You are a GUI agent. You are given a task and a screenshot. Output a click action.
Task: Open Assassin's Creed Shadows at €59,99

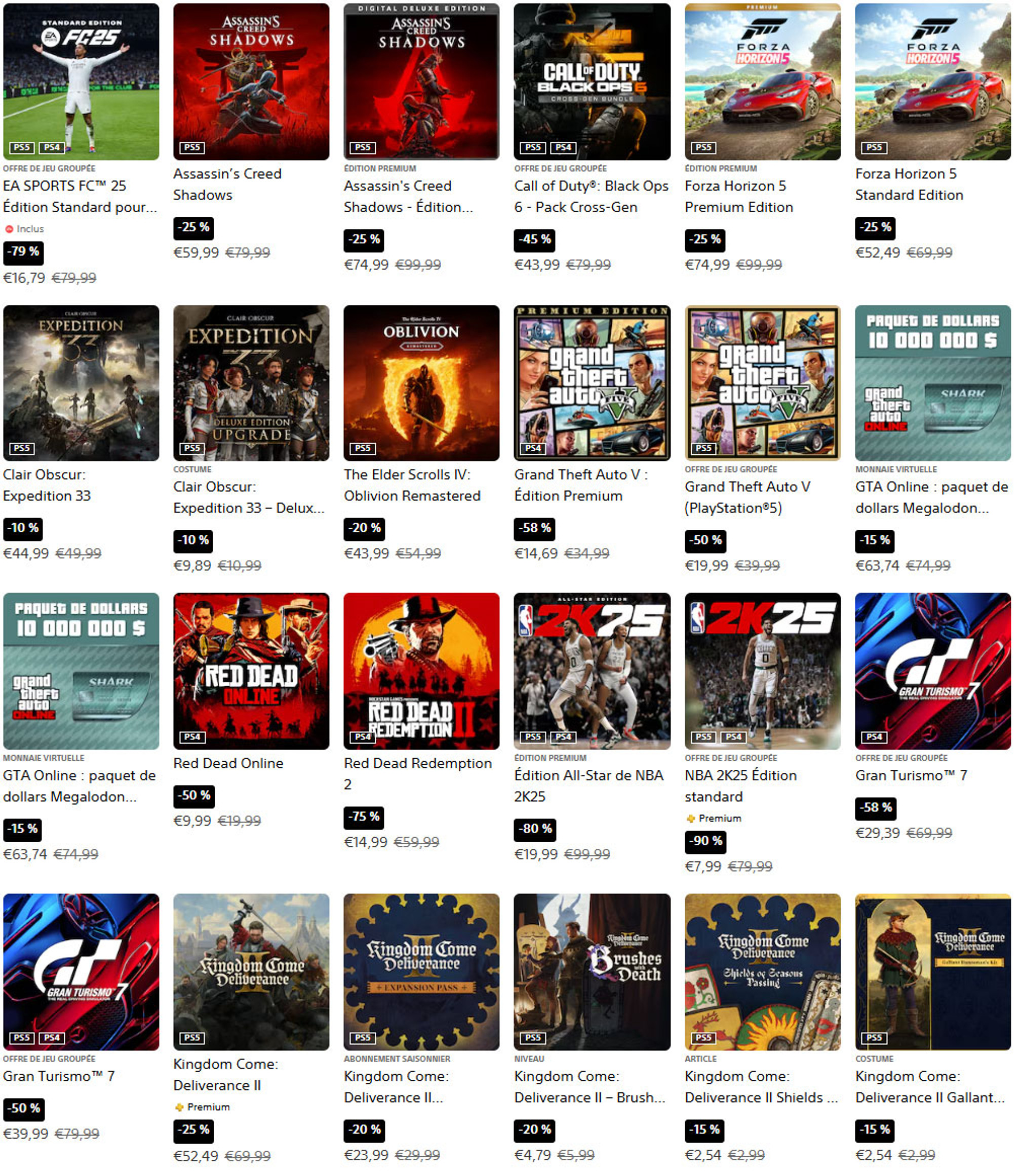click(x=251, y=82)
